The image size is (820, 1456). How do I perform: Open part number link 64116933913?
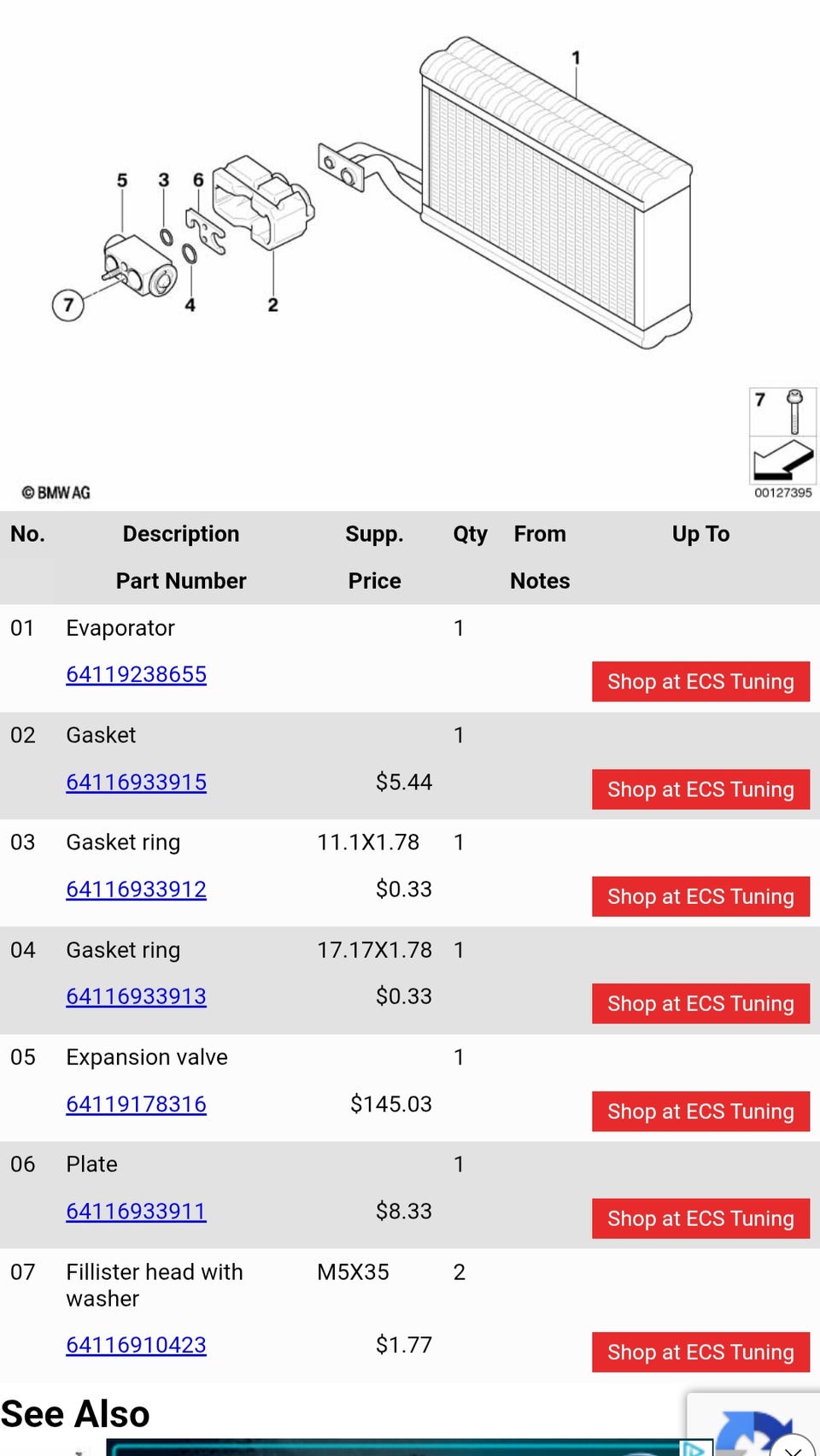pyautogui.click(x=136, y=996)
